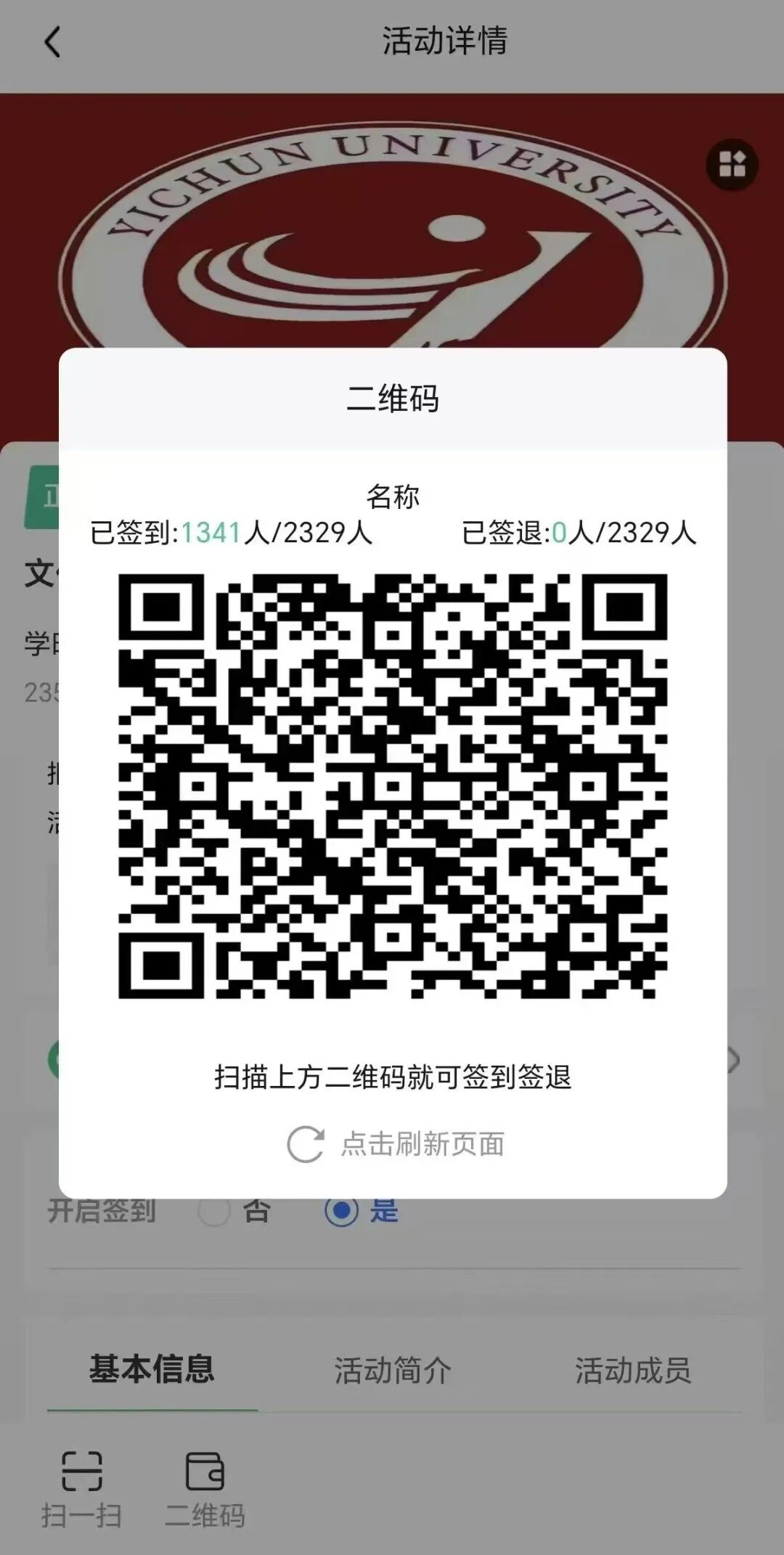784x1555 pixels.
Task: Switch to the 活动简介 tab
Action: (x=392, y=1371)
